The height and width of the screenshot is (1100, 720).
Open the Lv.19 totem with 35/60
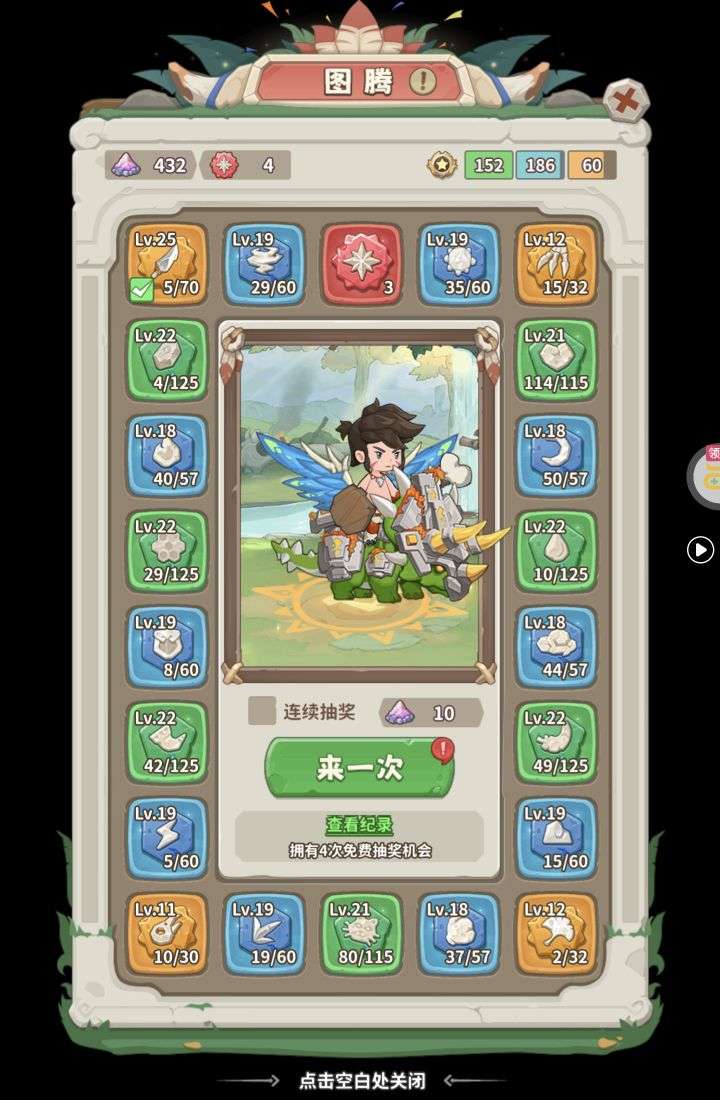pos(459,264)
